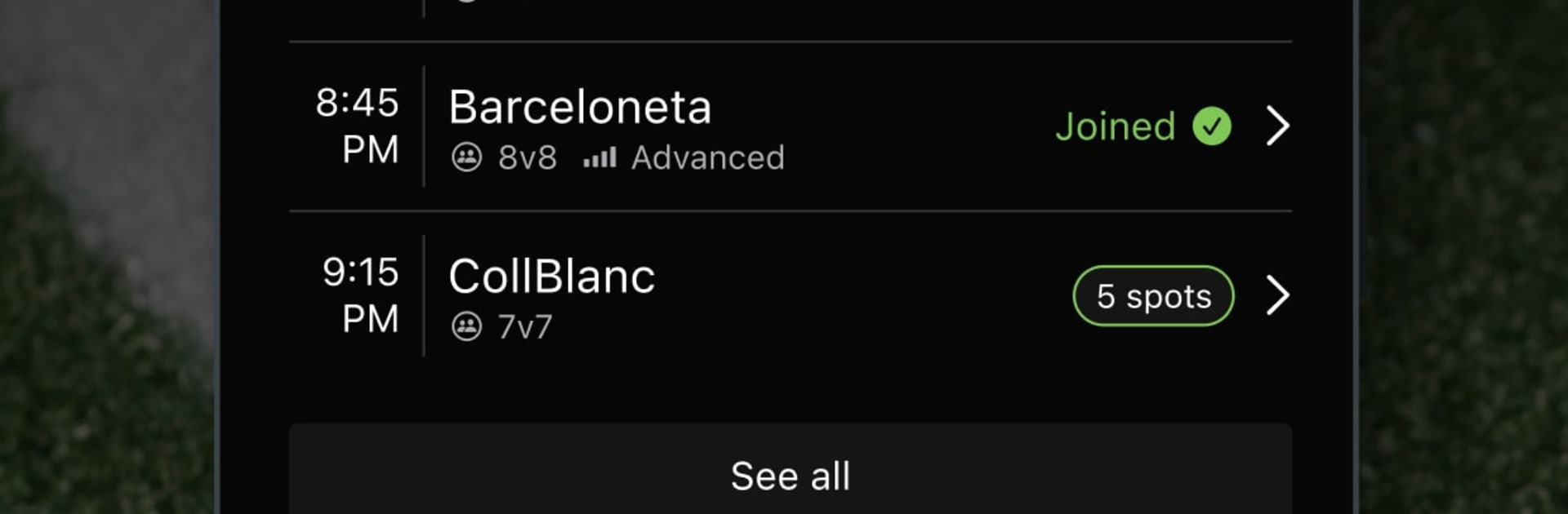Open the CollBlanc 9:15 PM game
The height and width of the screenshot is (514, 1568).
pyautogui.click(x=1277, y=295)
